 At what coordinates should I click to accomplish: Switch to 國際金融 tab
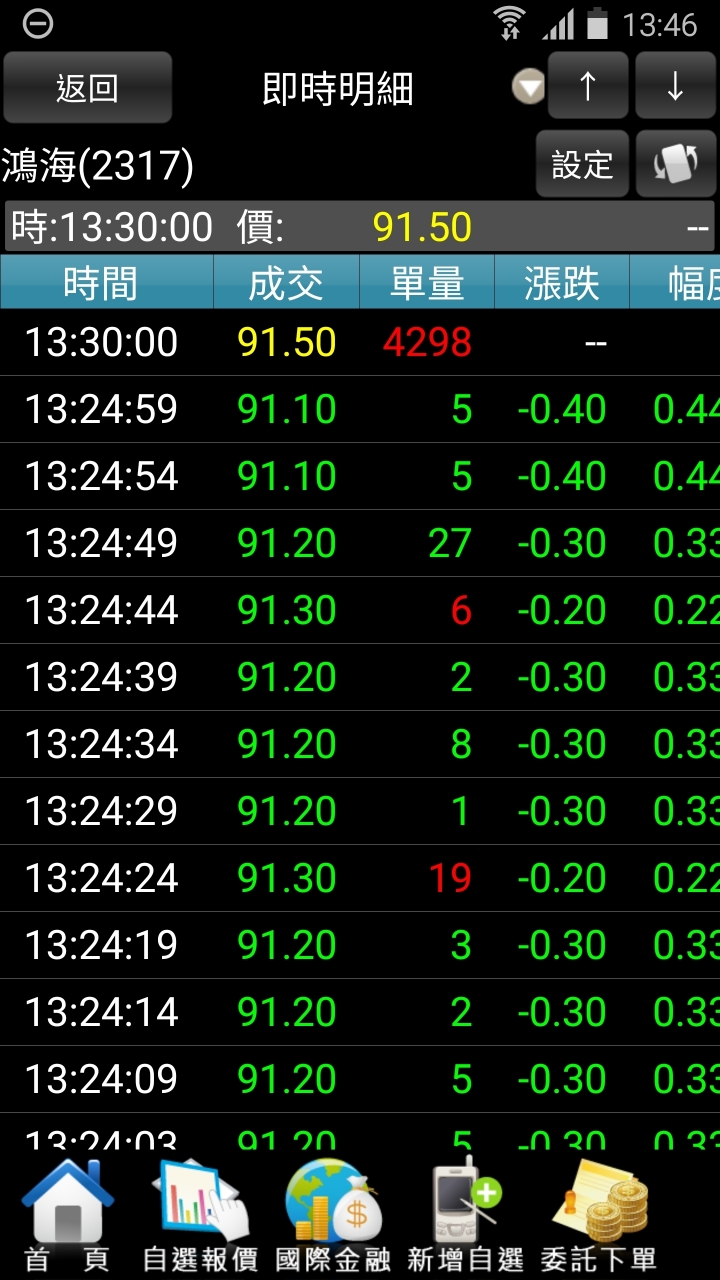[x=333, y=1215]
